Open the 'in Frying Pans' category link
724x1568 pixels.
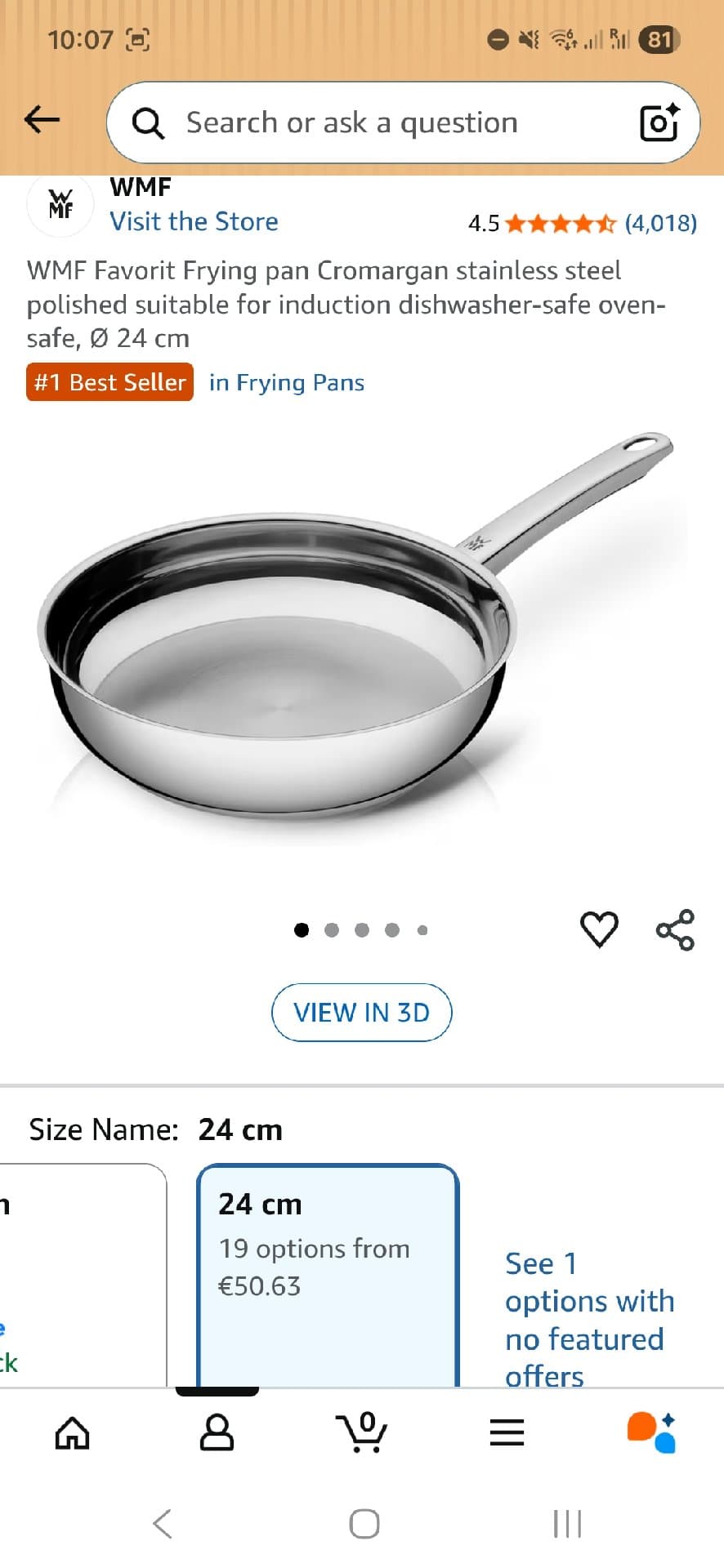point(286,382)
